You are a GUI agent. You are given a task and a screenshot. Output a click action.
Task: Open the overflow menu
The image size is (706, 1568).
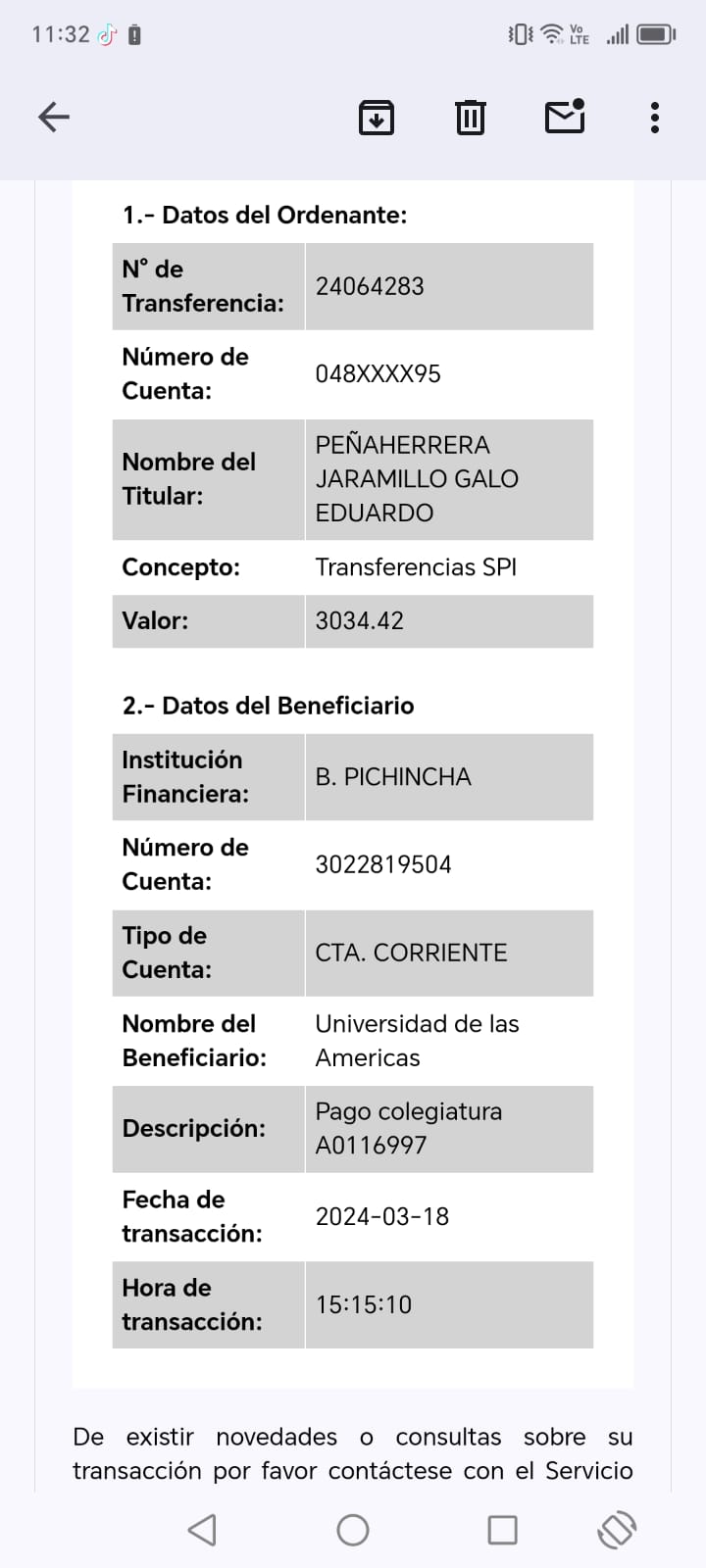(655, 118)
